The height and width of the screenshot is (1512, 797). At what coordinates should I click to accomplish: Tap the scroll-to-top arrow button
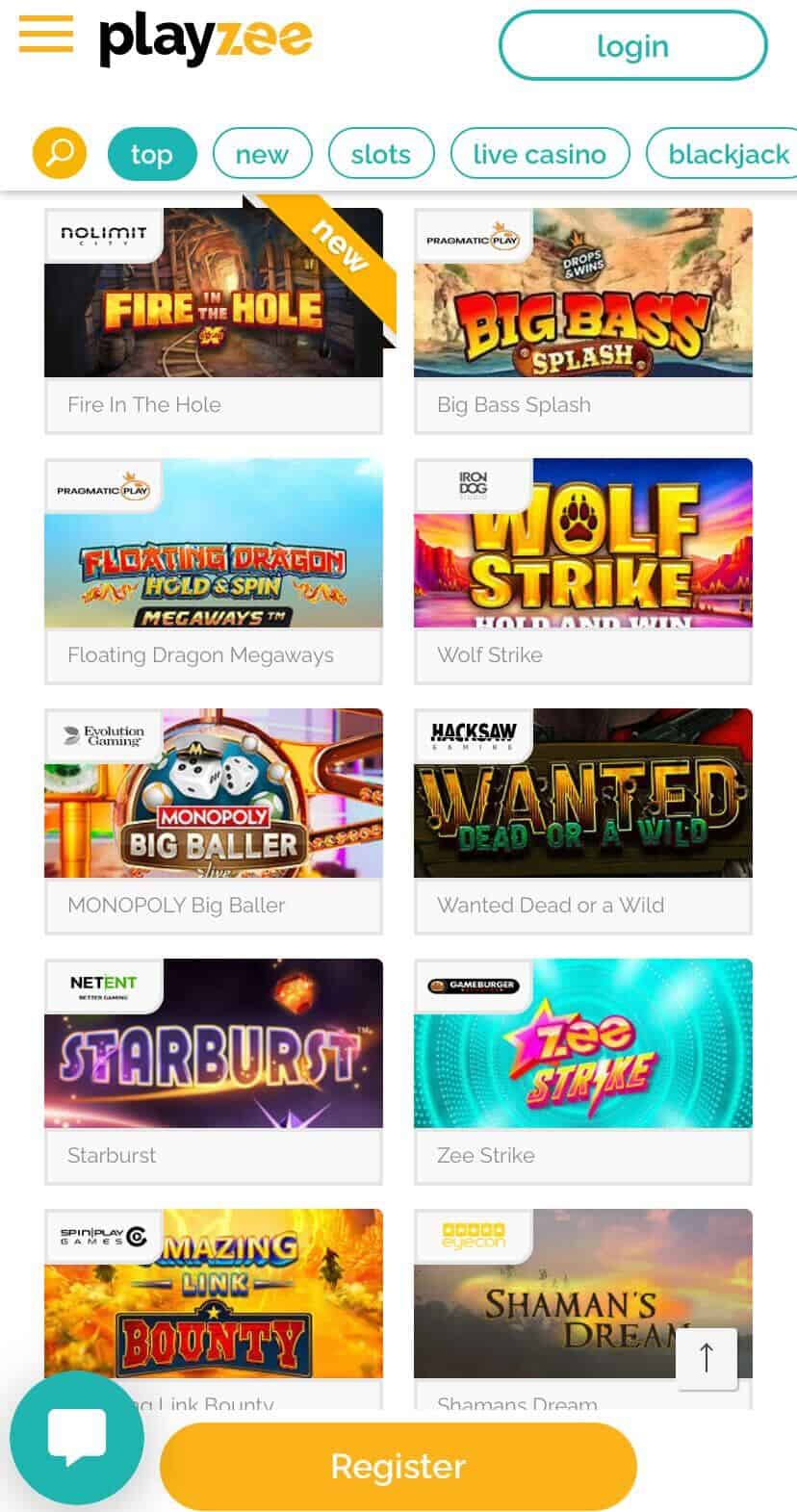click(x=707, y=1358)
